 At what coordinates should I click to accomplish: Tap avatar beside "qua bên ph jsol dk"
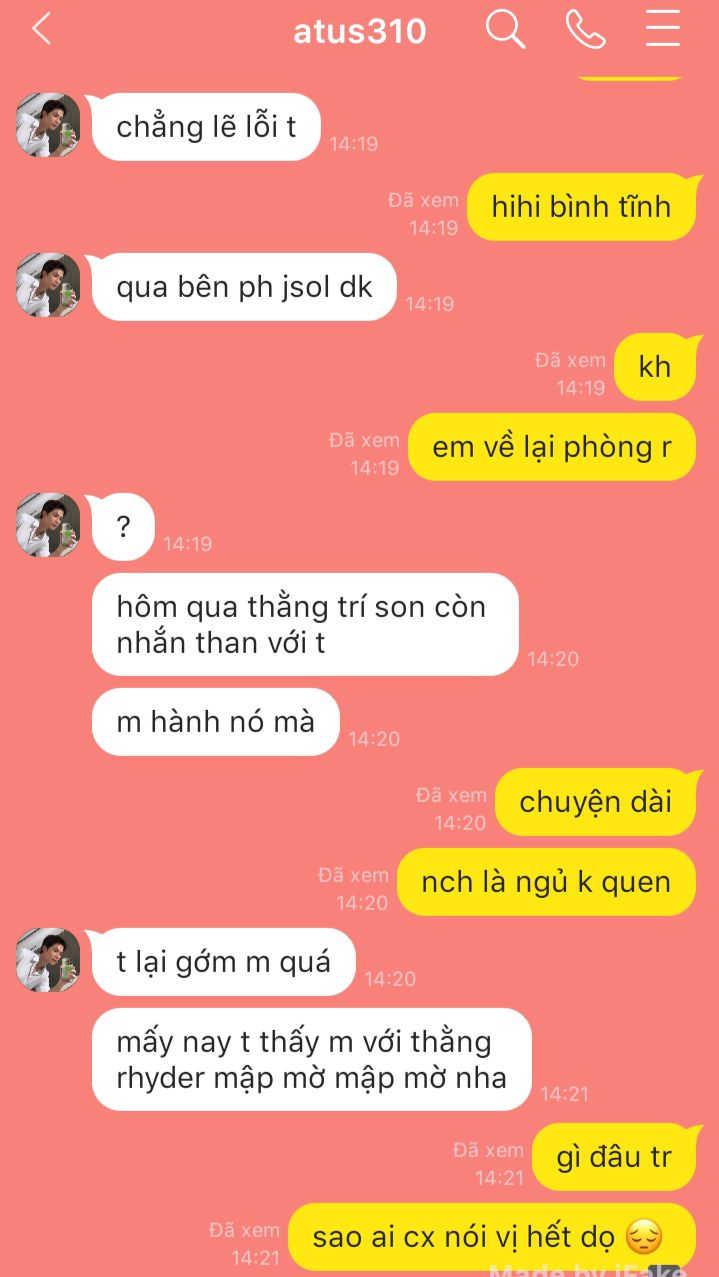[48, 285]
